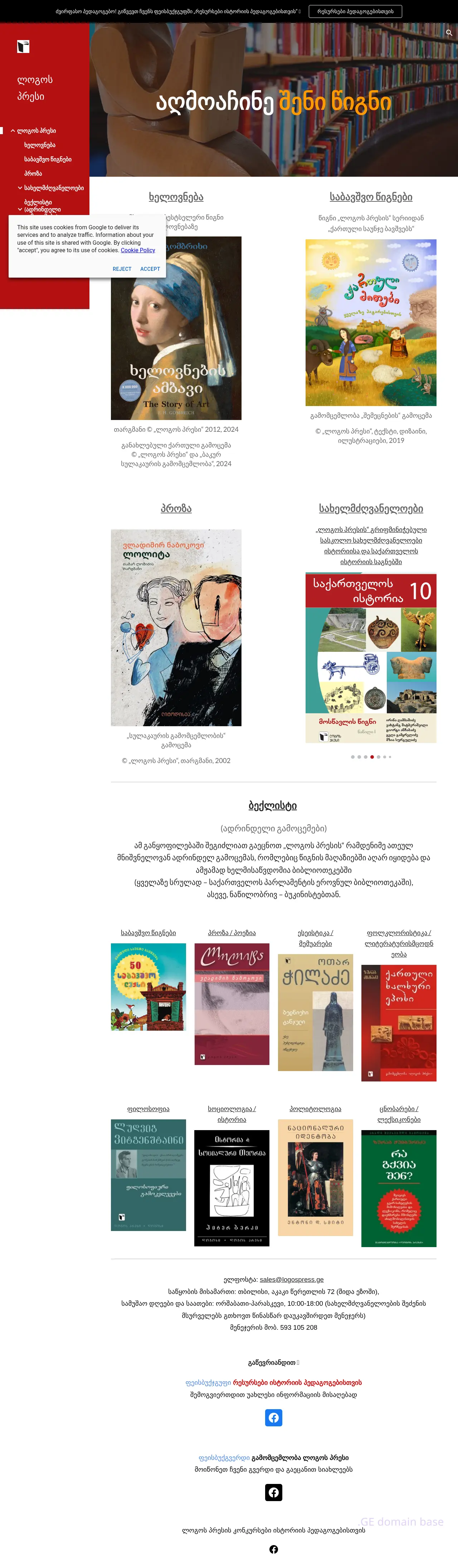Open საბავშვო წიგნები in the sidebar

click(x=48, y=159)
